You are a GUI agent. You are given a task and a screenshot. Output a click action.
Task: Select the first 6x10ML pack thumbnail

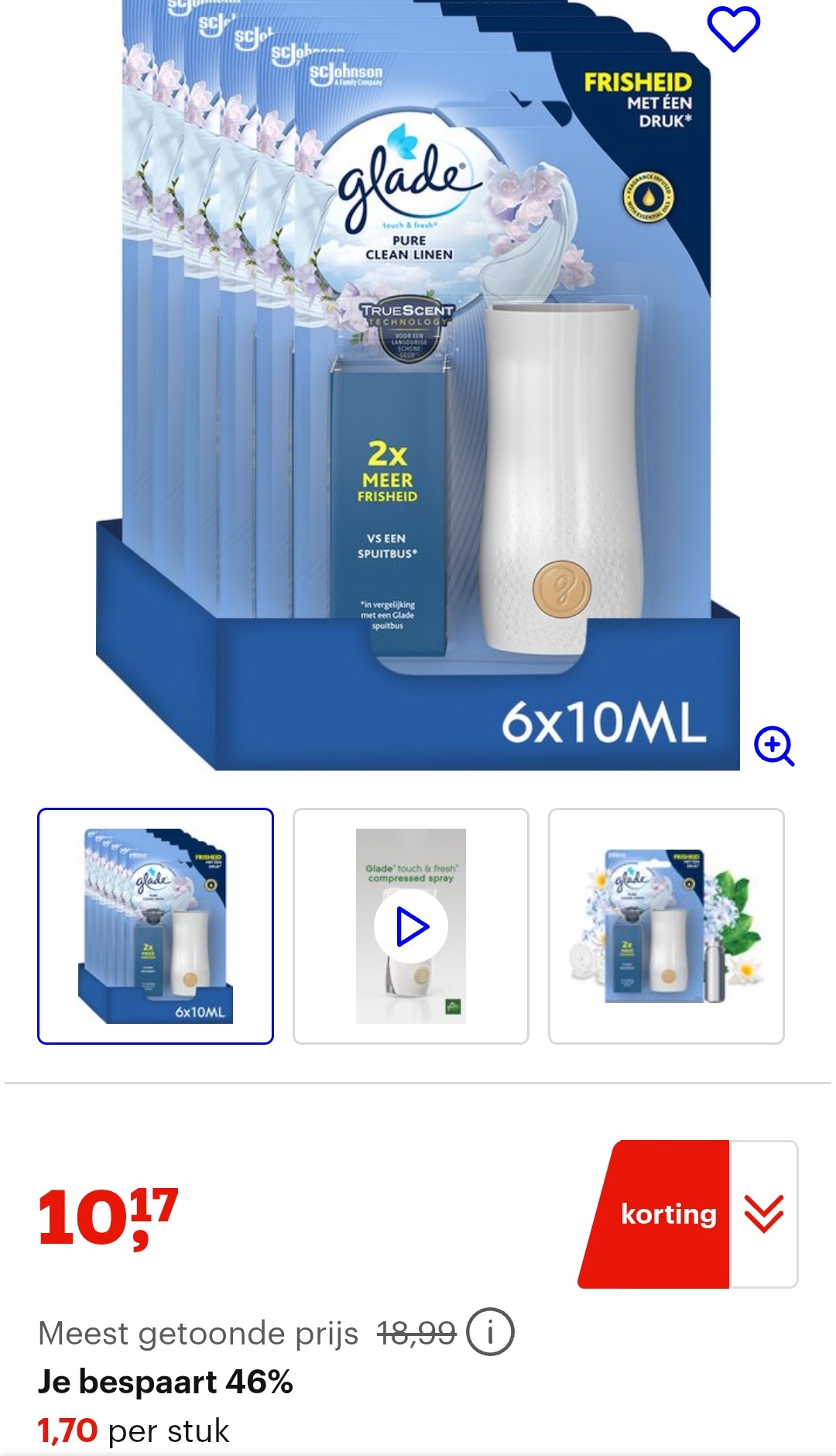pyautogui.click(x=156, y=926)
